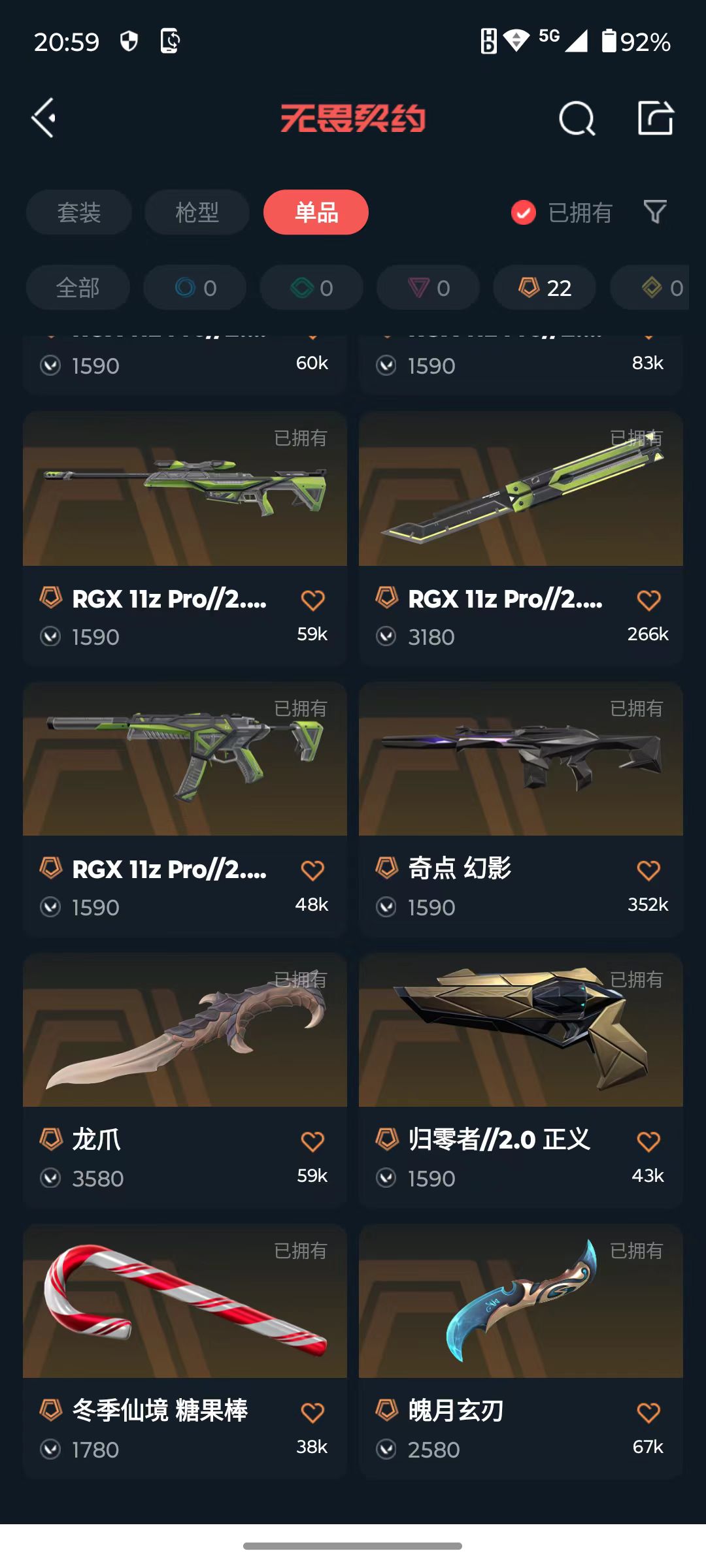Viewport: 706px width, 1568px height.
Task: Like the 奇点 幻影 skin
Action: click(x=648, y=870)
